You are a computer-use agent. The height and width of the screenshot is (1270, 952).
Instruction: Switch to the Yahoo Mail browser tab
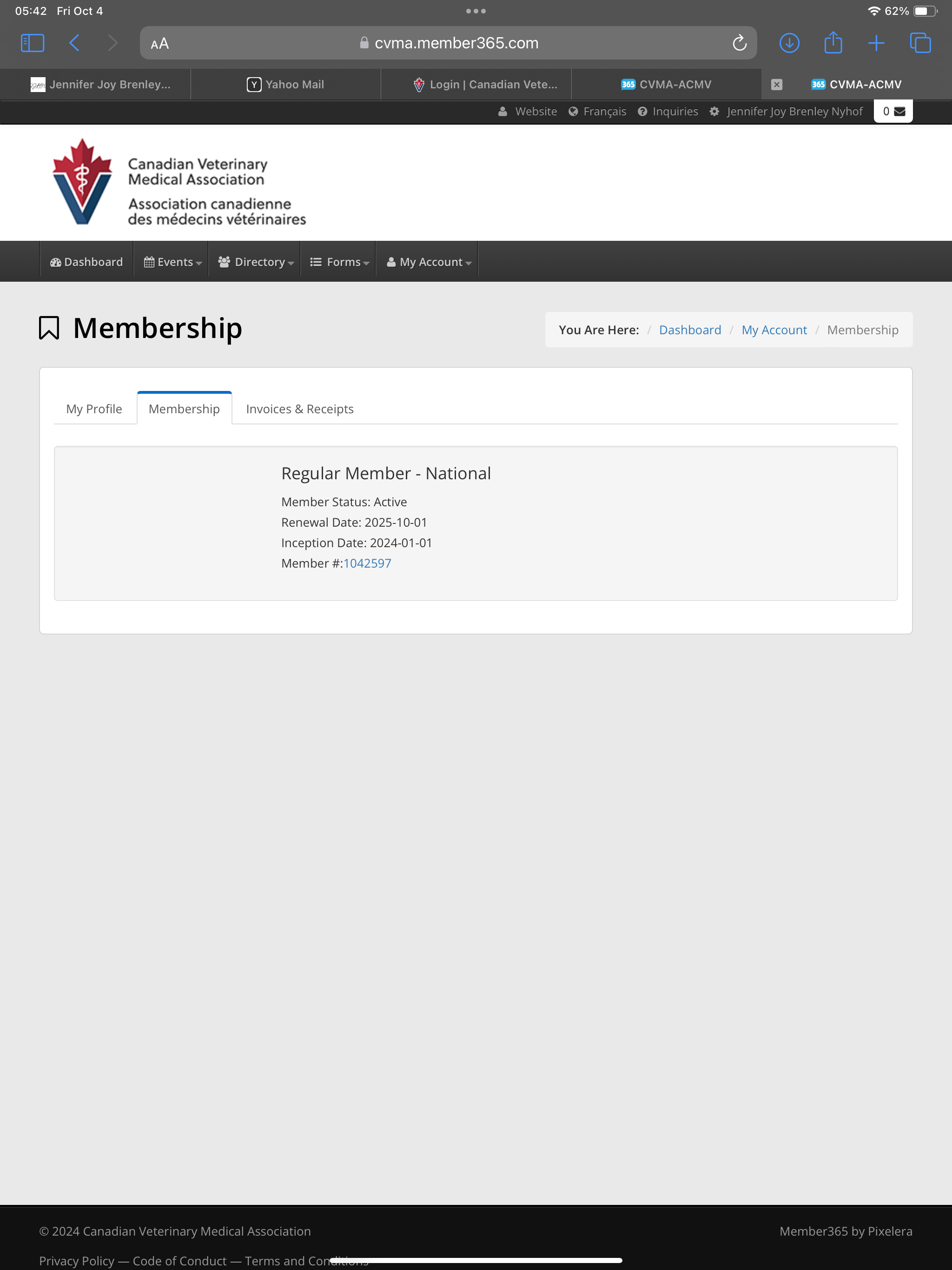(x=286, y=85)
